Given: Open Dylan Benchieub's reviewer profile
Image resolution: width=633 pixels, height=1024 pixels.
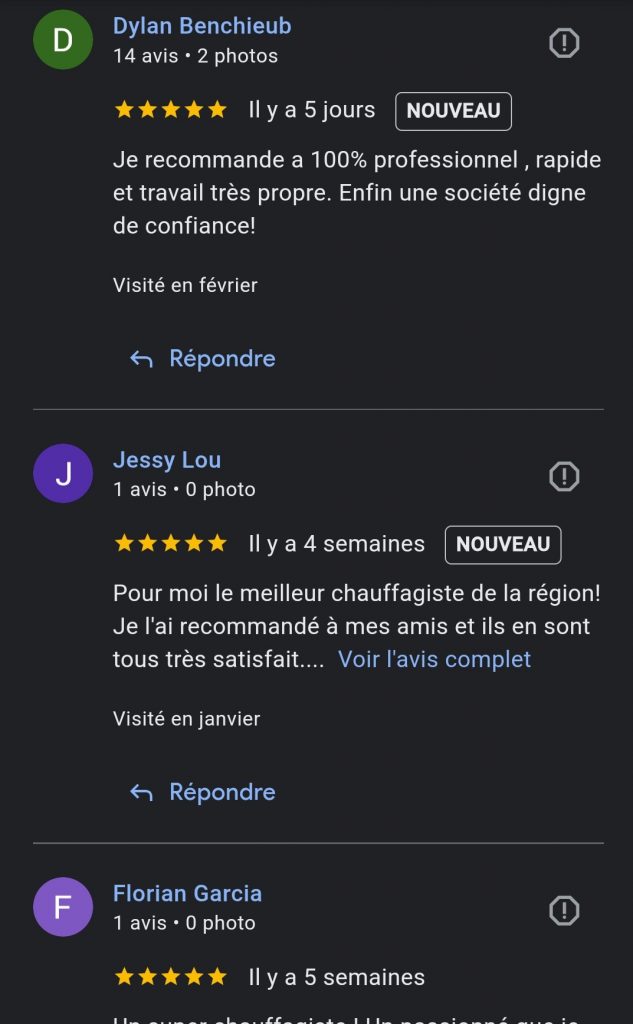Looking at the screenshot, I should click(x=202, y=26).
